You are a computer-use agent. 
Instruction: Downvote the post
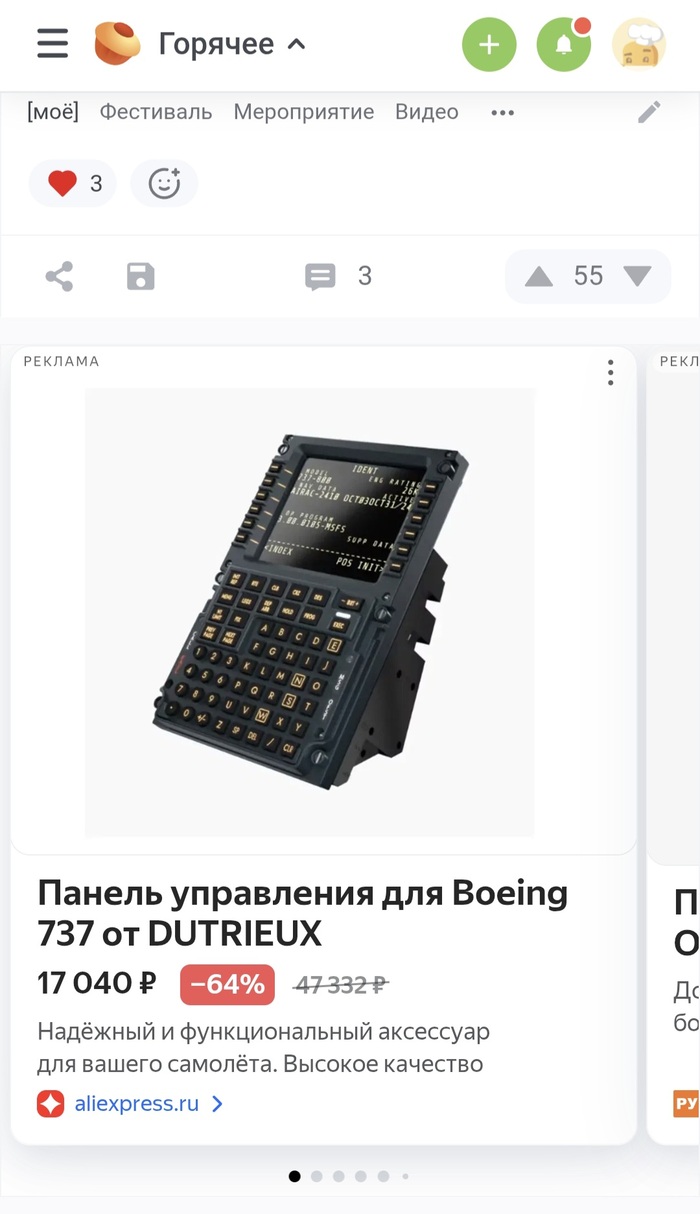[637, 276]
